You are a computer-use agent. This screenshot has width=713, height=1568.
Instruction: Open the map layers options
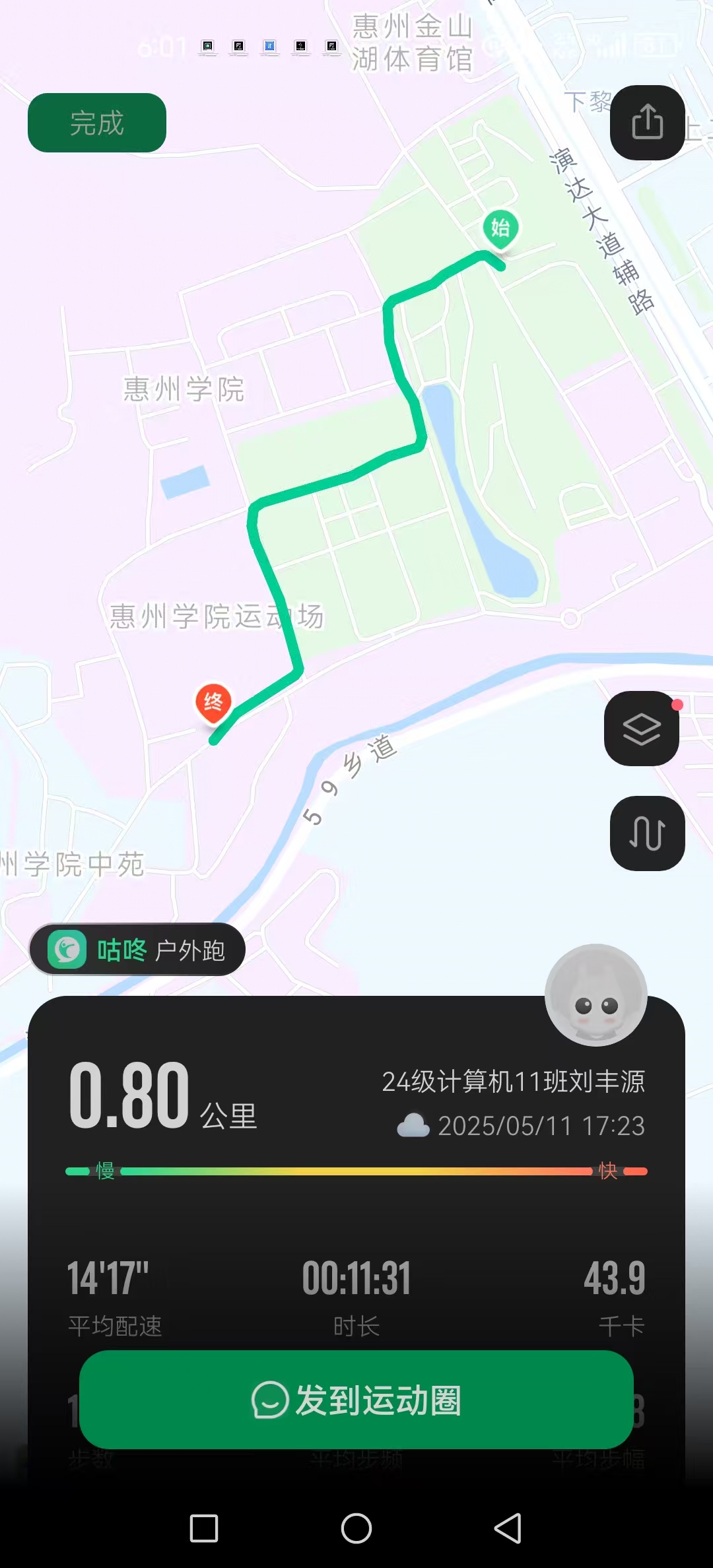click(x=642, y=729)
